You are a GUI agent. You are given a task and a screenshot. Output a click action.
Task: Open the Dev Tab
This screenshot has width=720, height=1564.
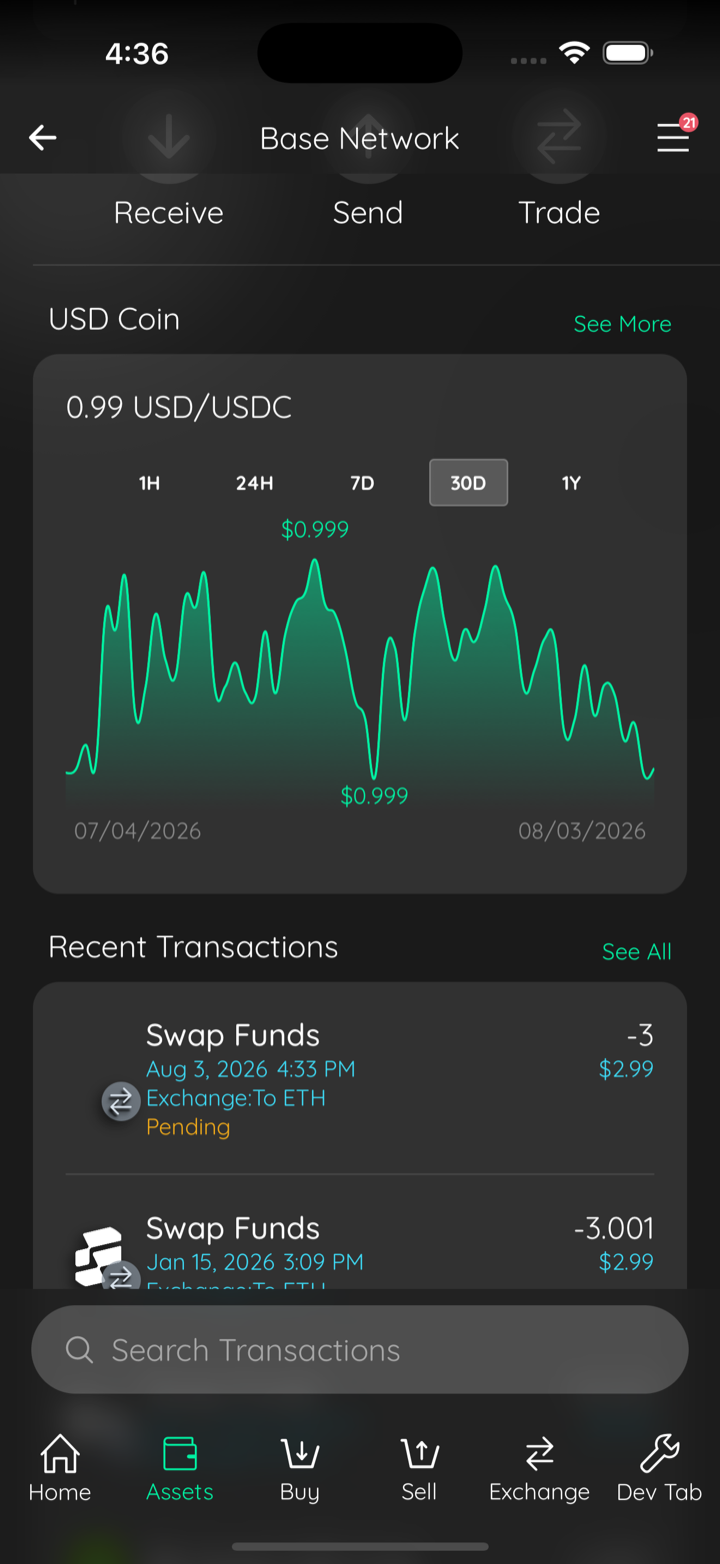659,1468
